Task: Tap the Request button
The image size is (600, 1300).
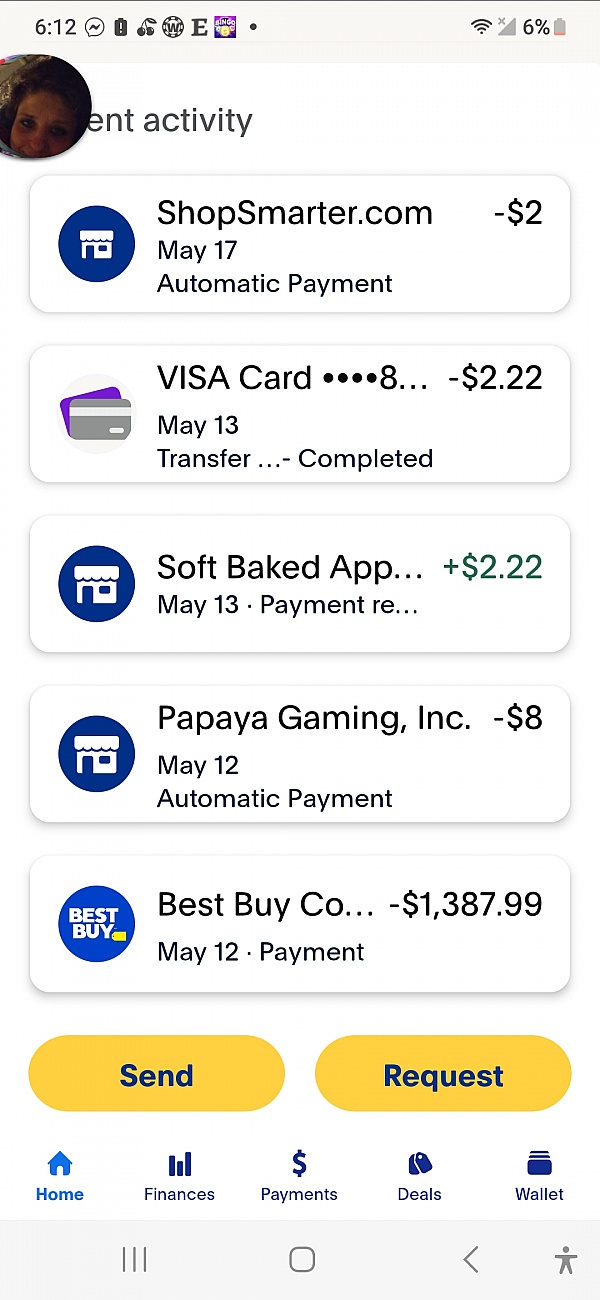Action: tap(443, 1074)
